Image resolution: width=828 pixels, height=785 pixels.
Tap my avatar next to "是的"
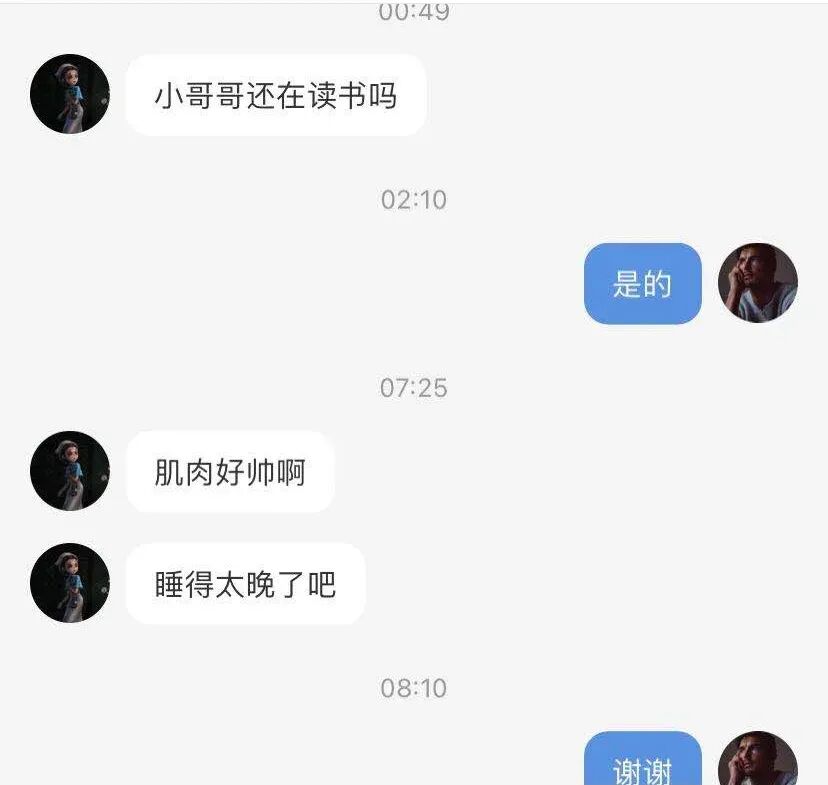click(x=758, y=283)
